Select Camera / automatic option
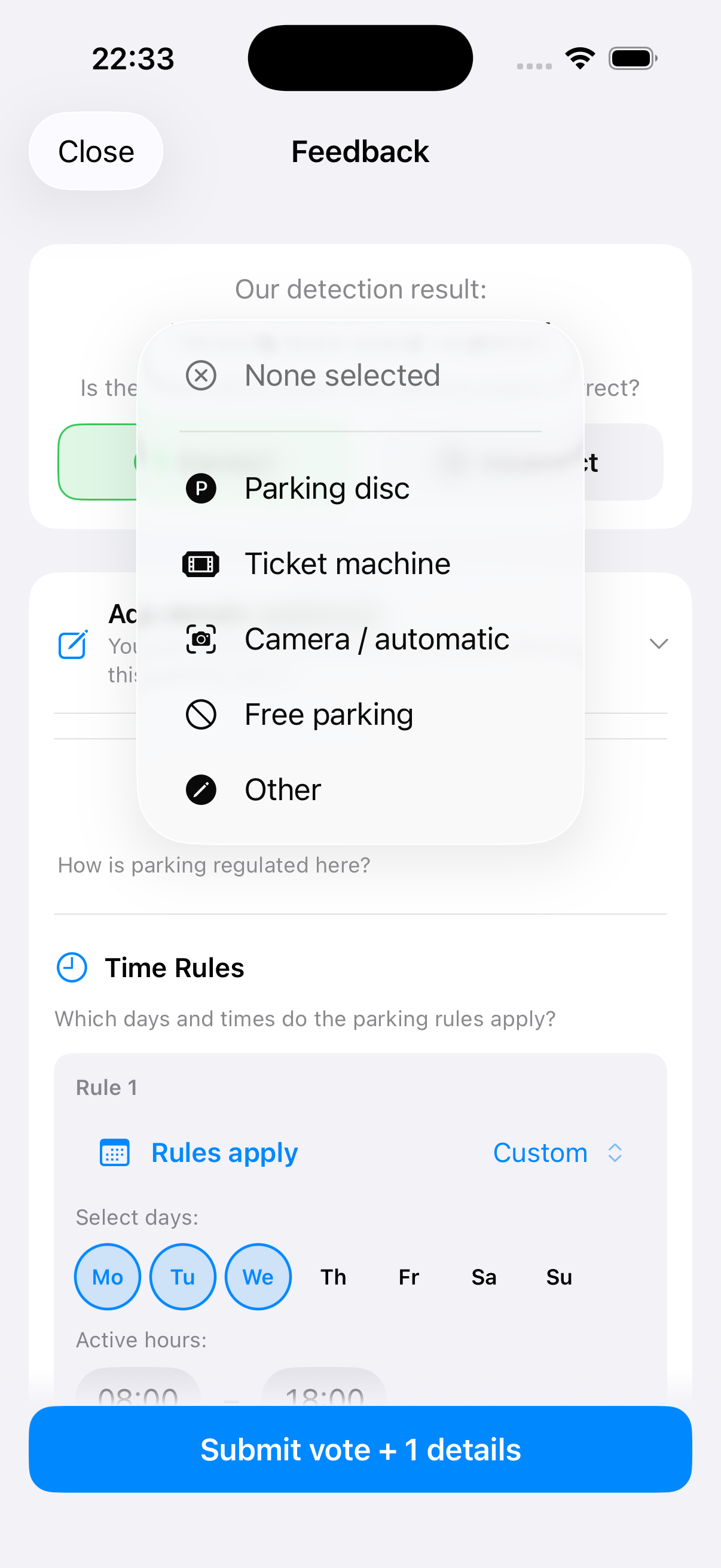Image resolution: width=721 pixels, height=1568 pixels. point(376,639)
